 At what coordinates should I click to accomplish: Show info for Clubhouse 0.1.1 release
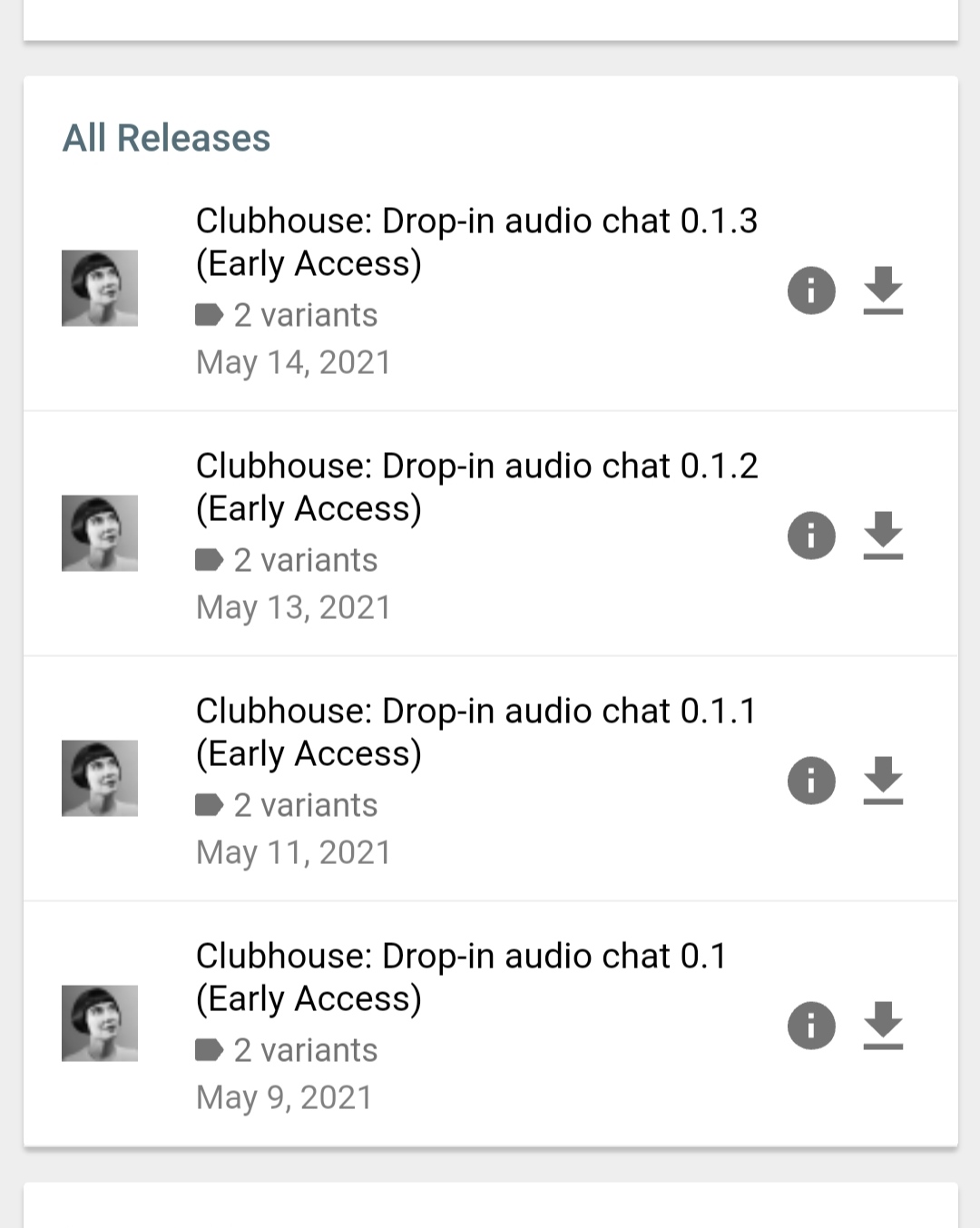(811, 781)
